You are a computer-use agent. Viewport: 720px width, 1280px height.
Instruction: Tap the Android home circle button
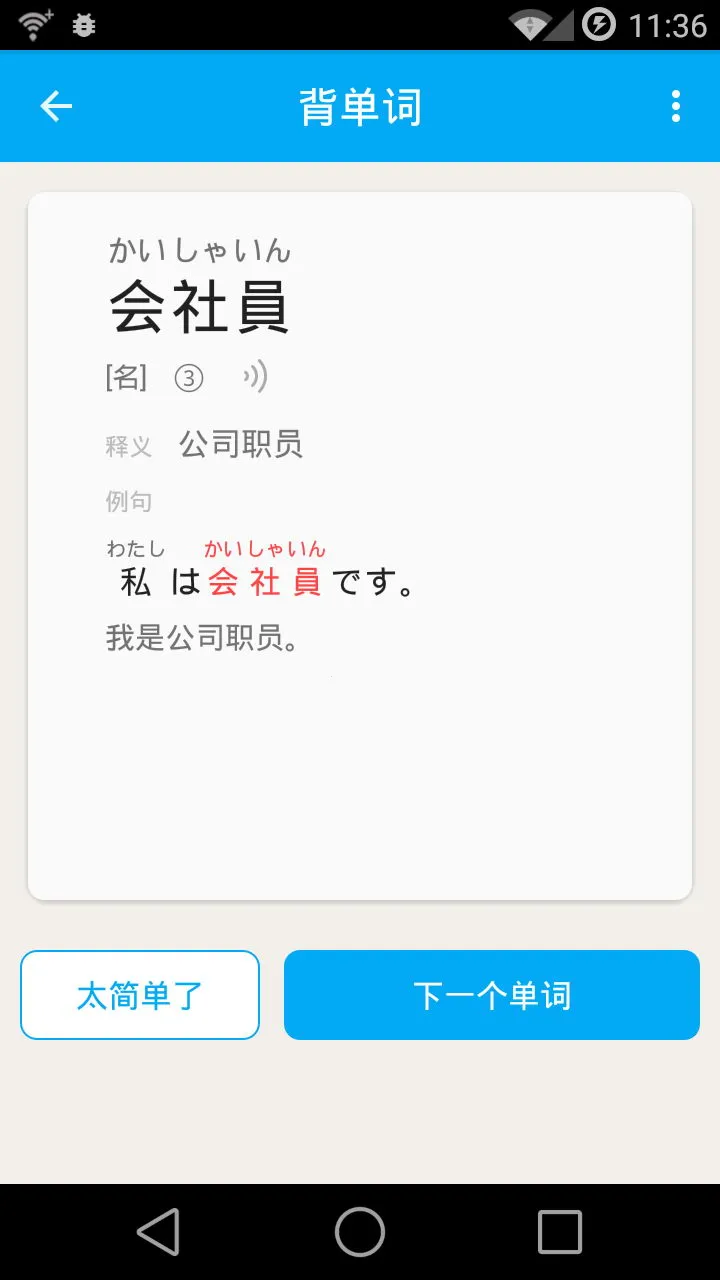(x=360, y=1235)
